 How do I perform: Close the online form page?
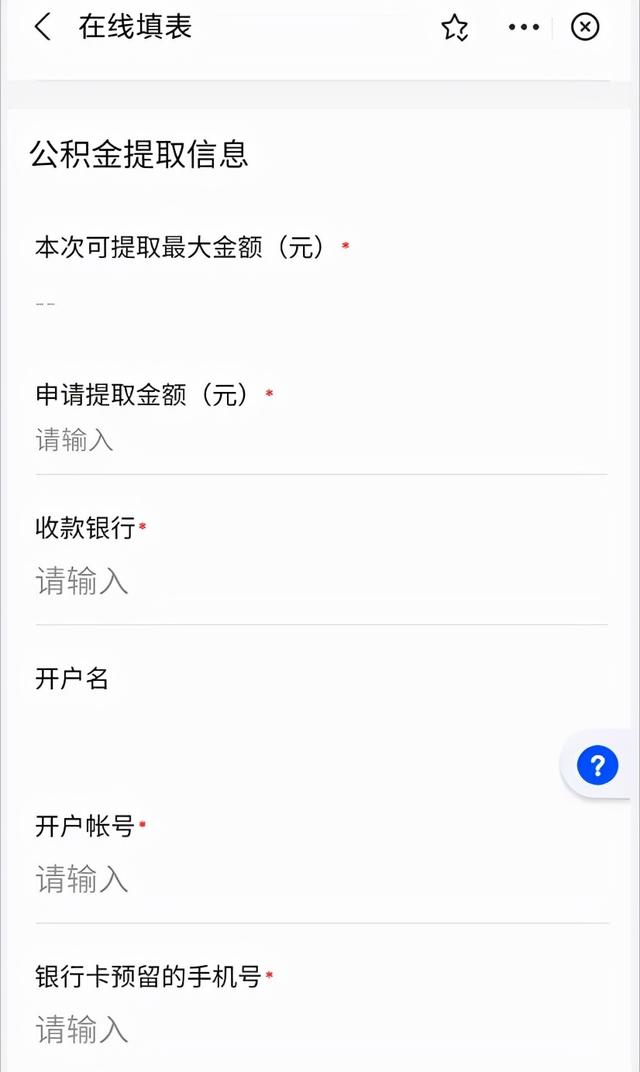(585, 27)
